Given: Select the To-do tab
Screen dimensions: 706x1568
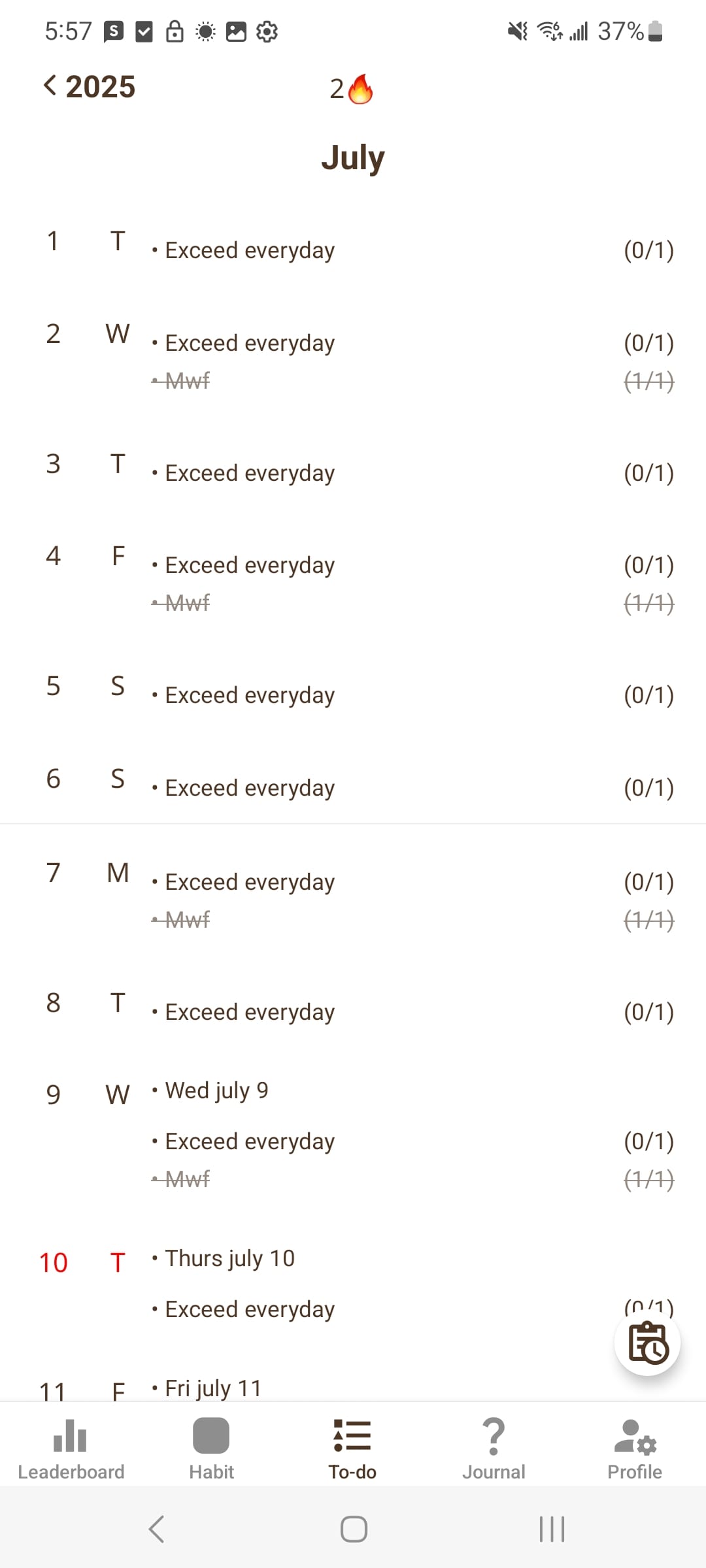Looking at the screenshot, I should pyautogui.click(x=352, y=1448).
